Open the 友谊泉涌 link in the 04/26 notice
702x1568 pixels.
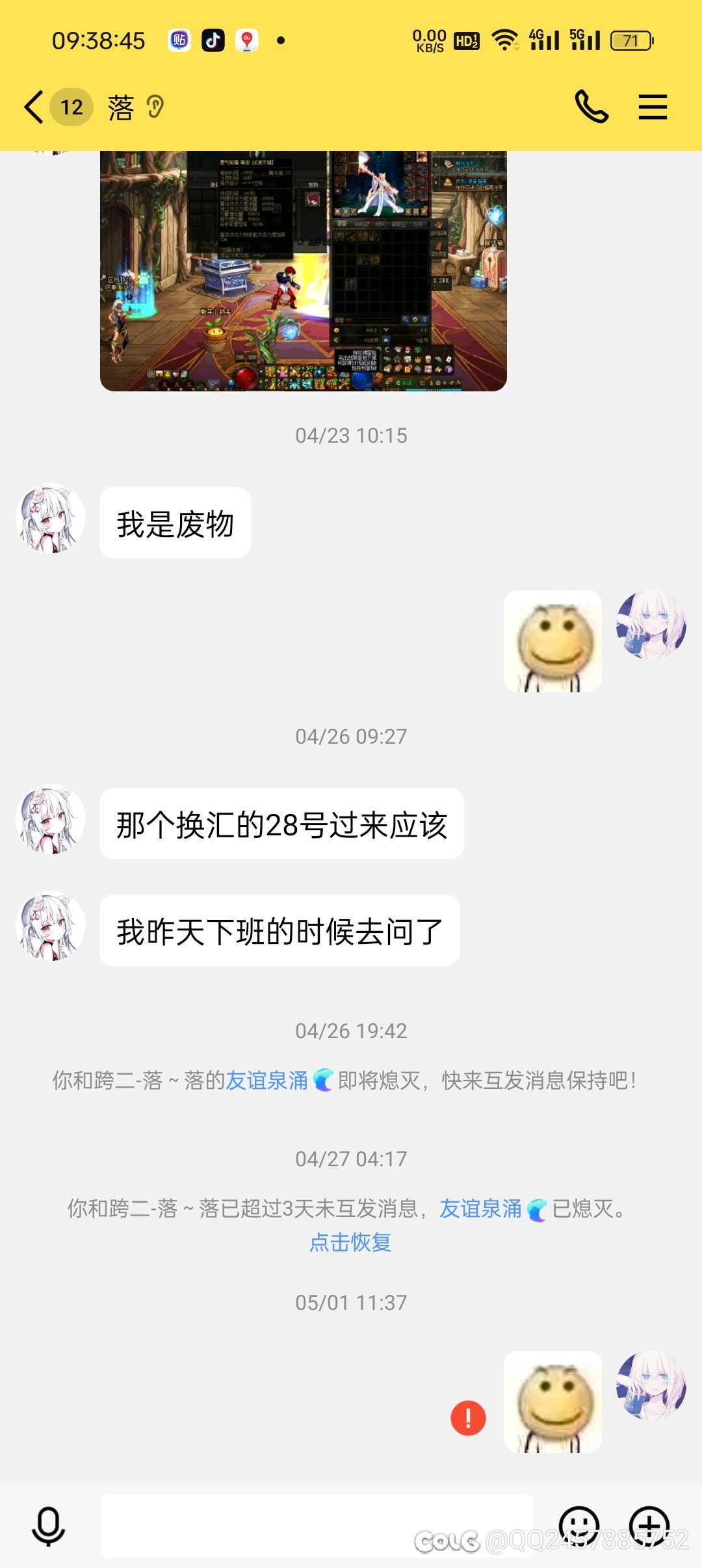(266, 1080)
